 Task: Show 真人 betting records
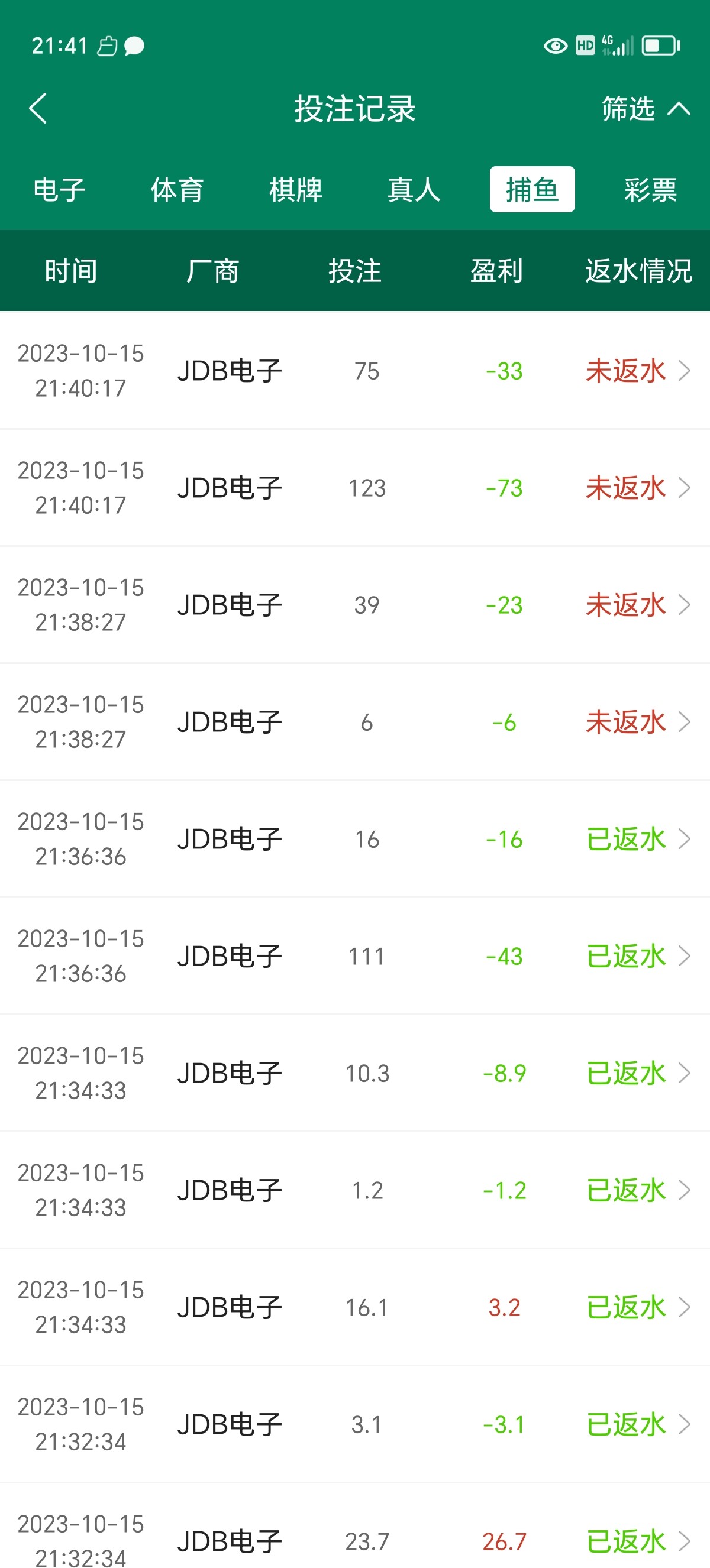tap(414, 190)
